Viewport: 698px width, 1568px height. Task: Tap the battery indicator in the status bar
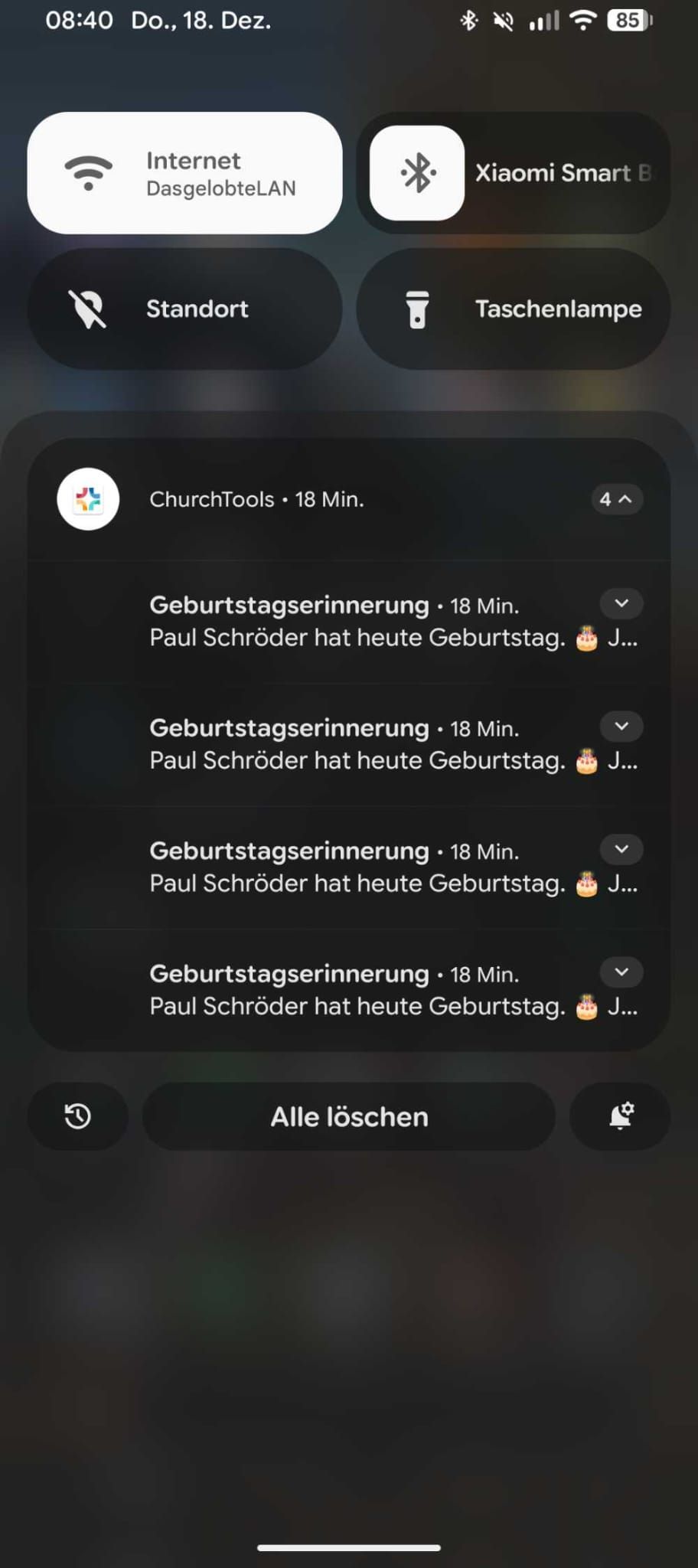628,20
